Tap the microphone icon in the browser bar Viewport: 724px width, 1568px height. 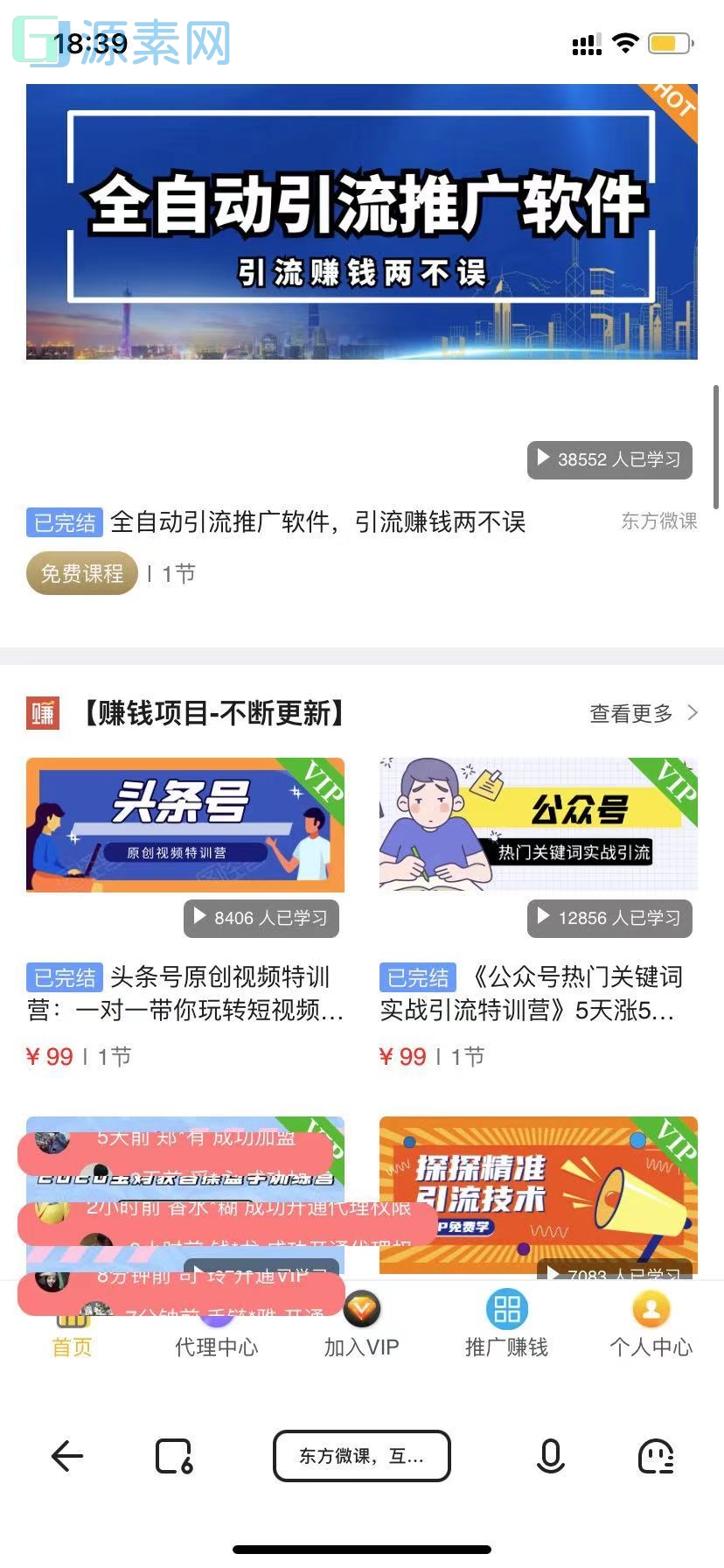coord(550,1456)
